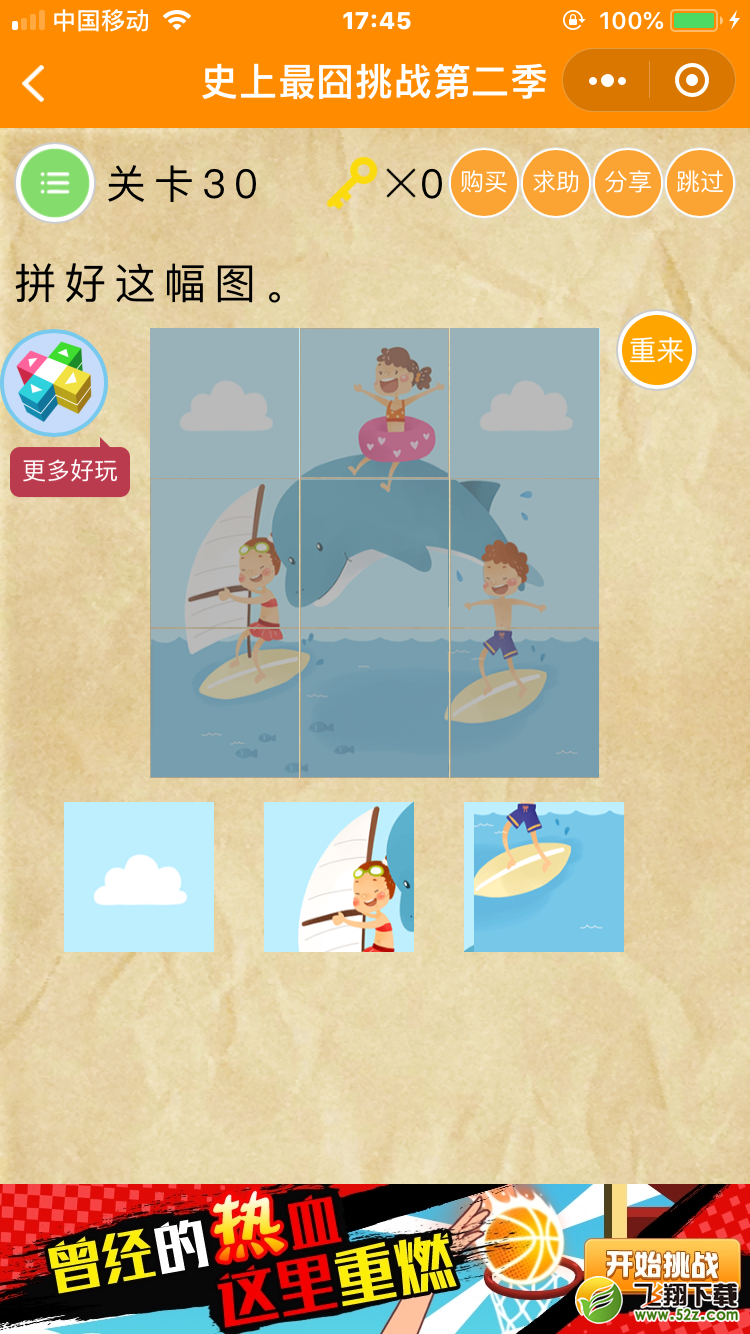
Task: Open the mini program three-dot menu
Action: point(607,81)
